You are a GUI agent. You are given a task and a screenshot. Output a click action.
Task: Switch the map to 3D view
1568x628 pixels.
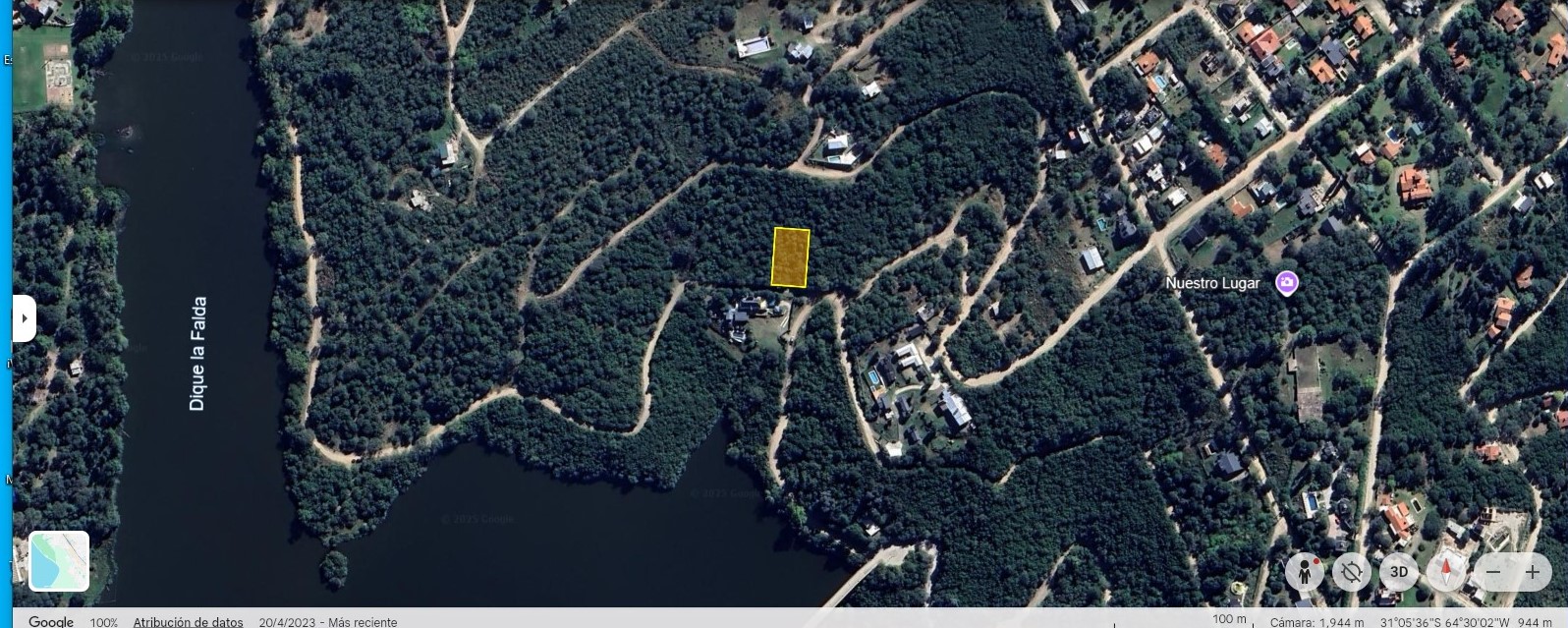tap(1399, 572)
